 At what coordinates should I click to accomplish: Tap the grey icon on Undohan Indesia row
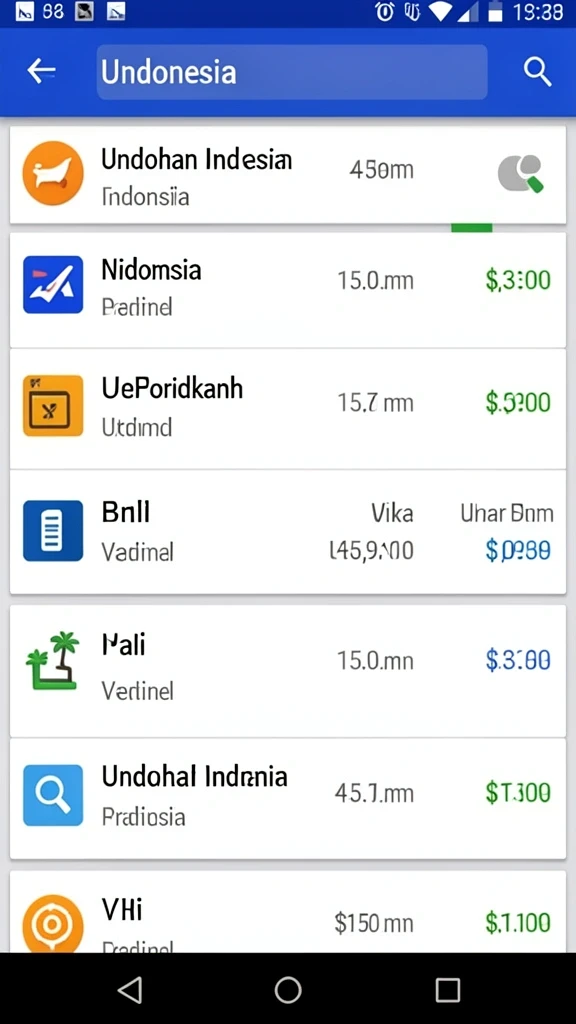click(x=521, y=174)
